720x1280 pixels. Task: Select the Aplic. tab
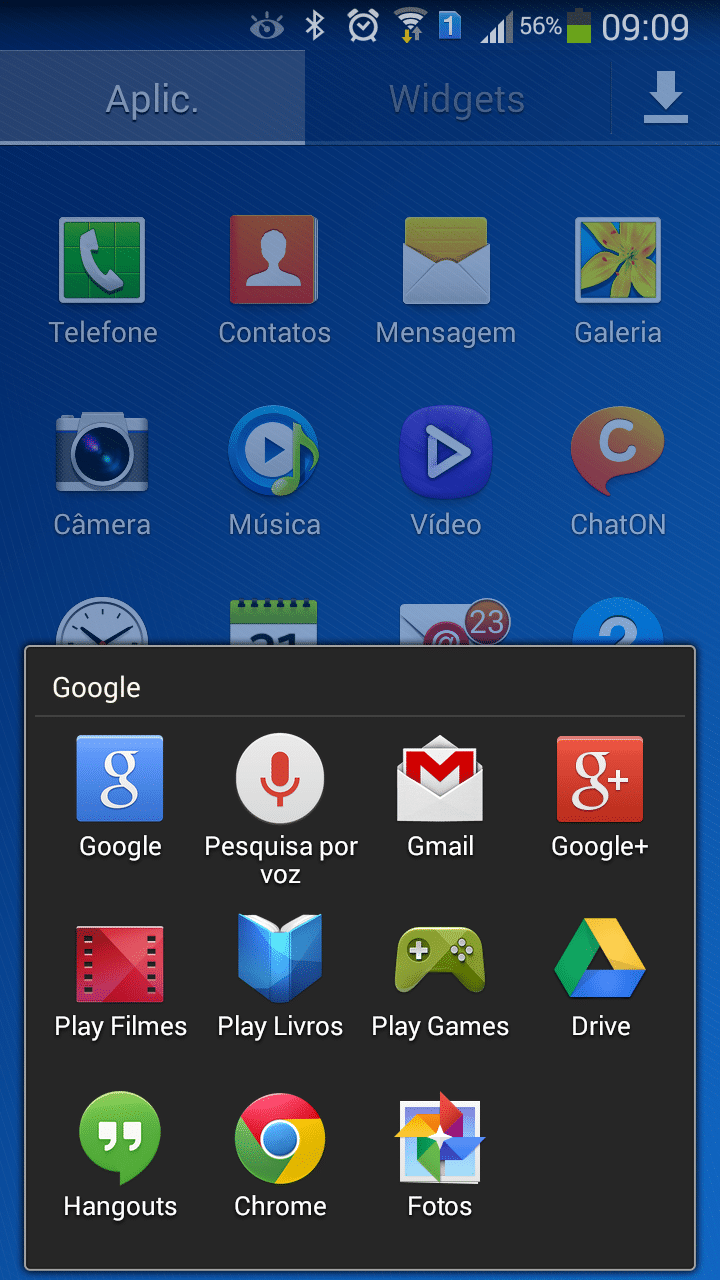point(152,99)
